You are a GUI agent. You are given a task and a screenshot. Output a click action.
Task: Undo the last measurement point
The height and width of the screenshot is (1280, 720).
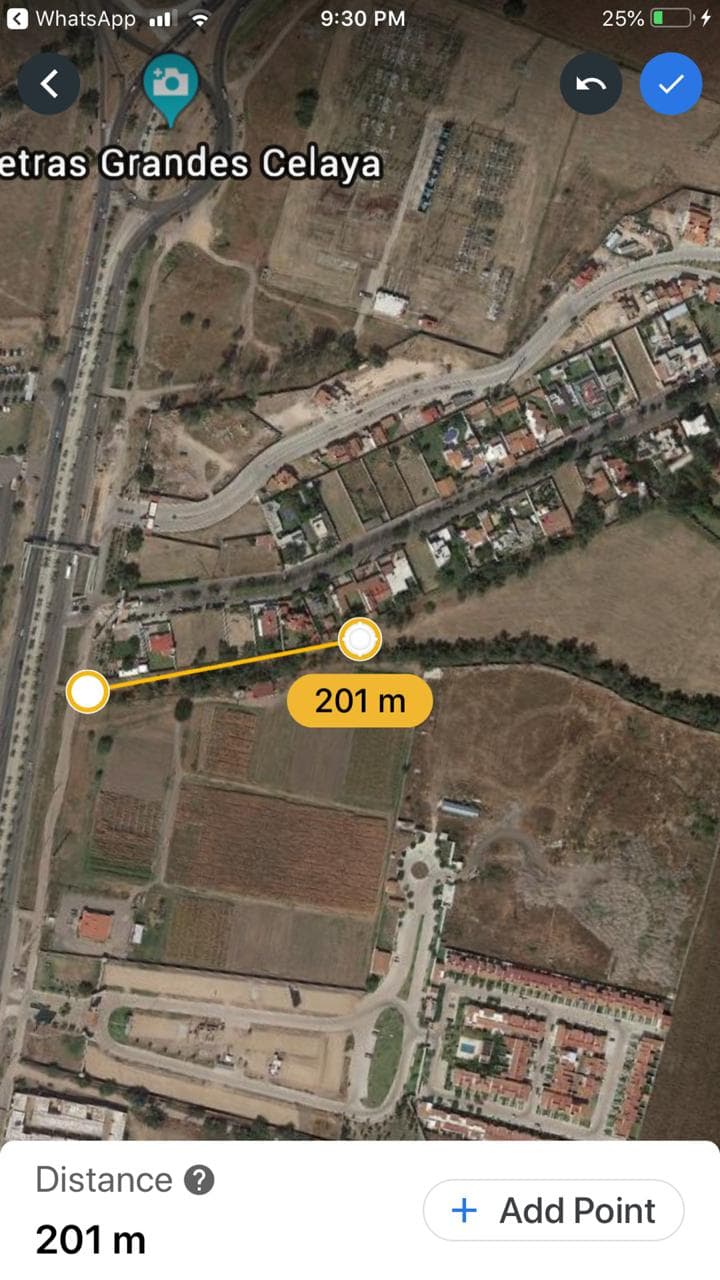coord(591,84)
